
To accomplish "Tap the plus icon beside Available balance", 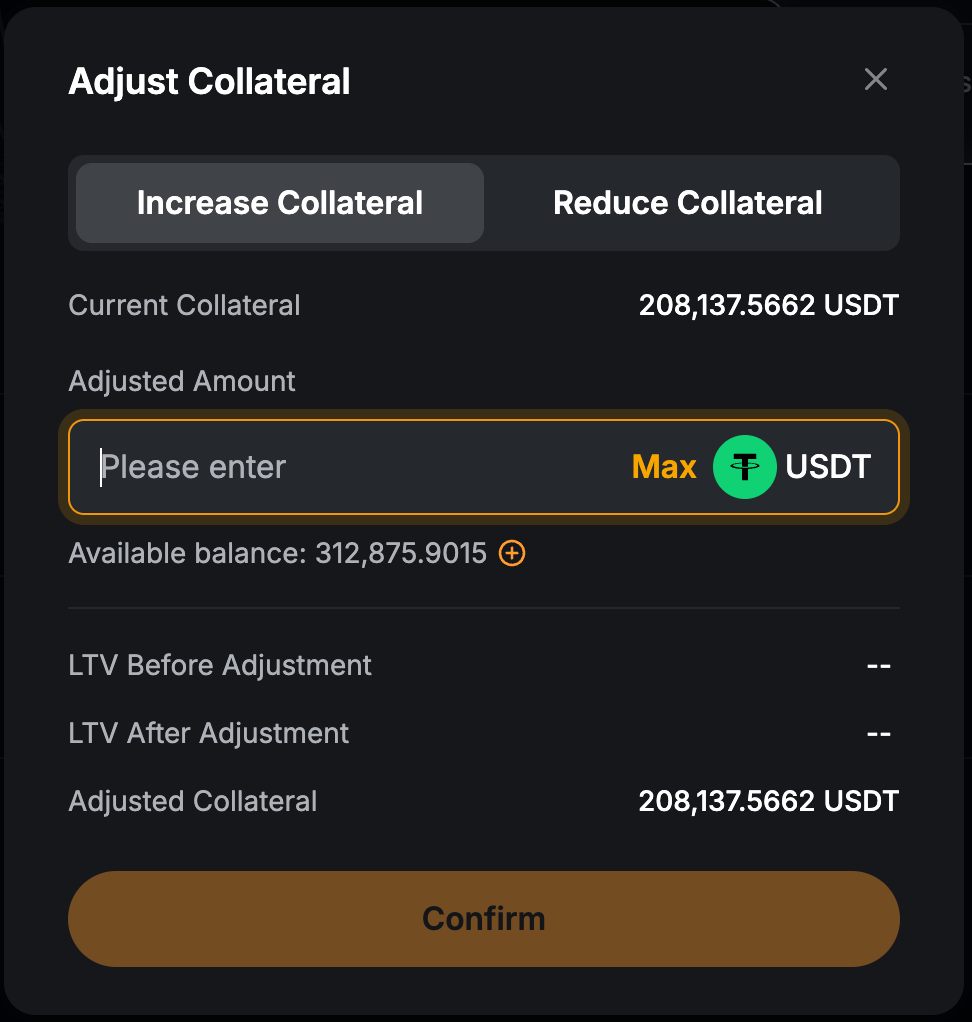I will [x=512, y=553].
